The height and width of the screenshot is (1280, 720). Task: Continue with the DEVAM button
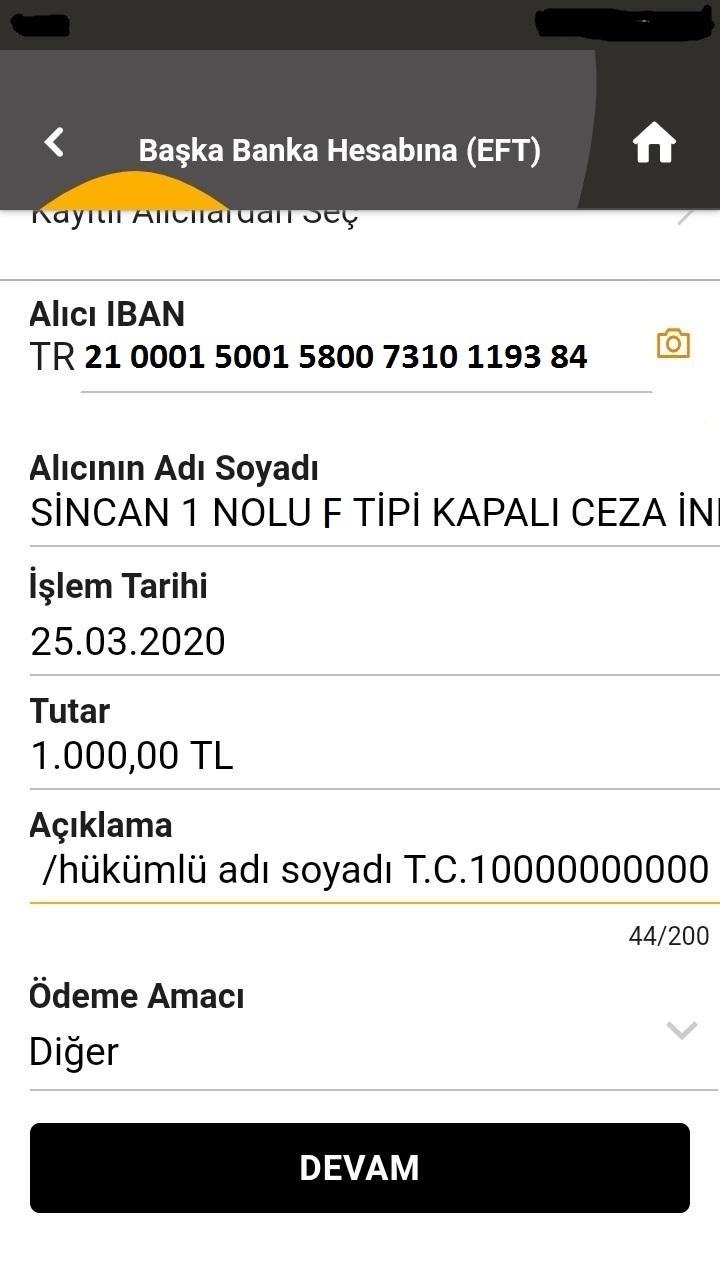tap(360, 1167)
